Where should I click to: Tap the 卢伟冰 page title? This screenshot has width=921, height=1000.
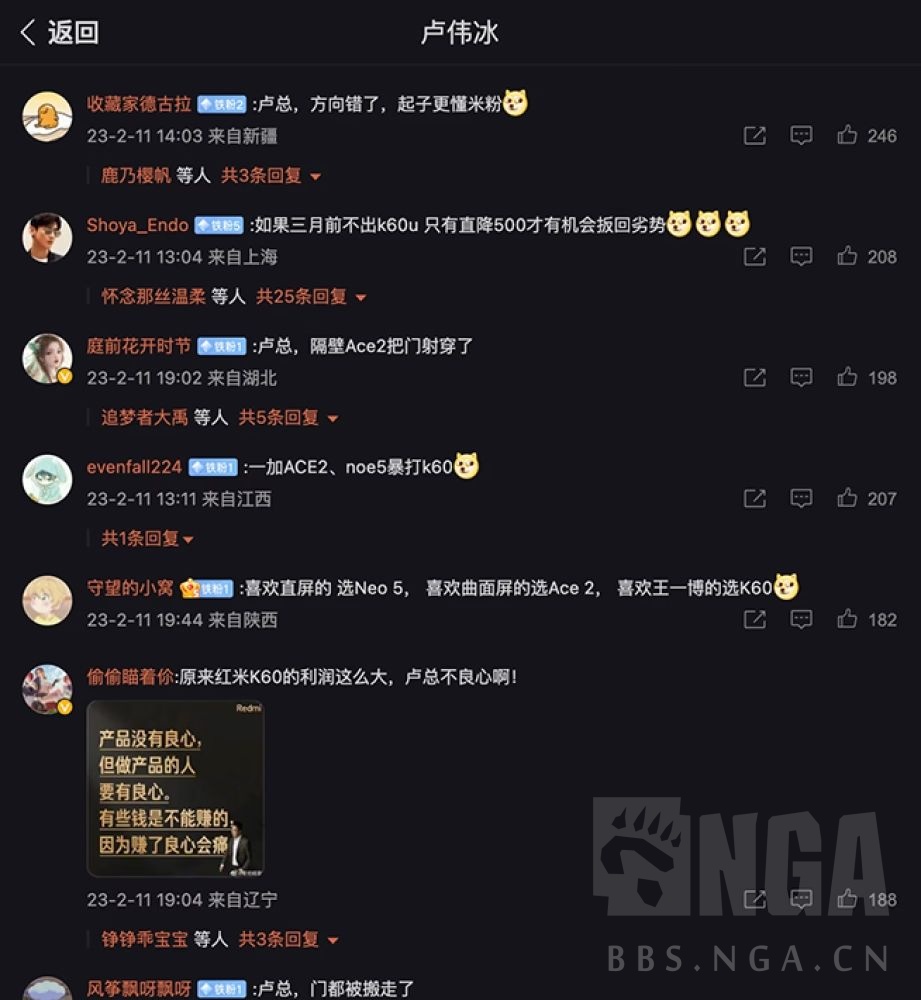click(x=460, y=32)
